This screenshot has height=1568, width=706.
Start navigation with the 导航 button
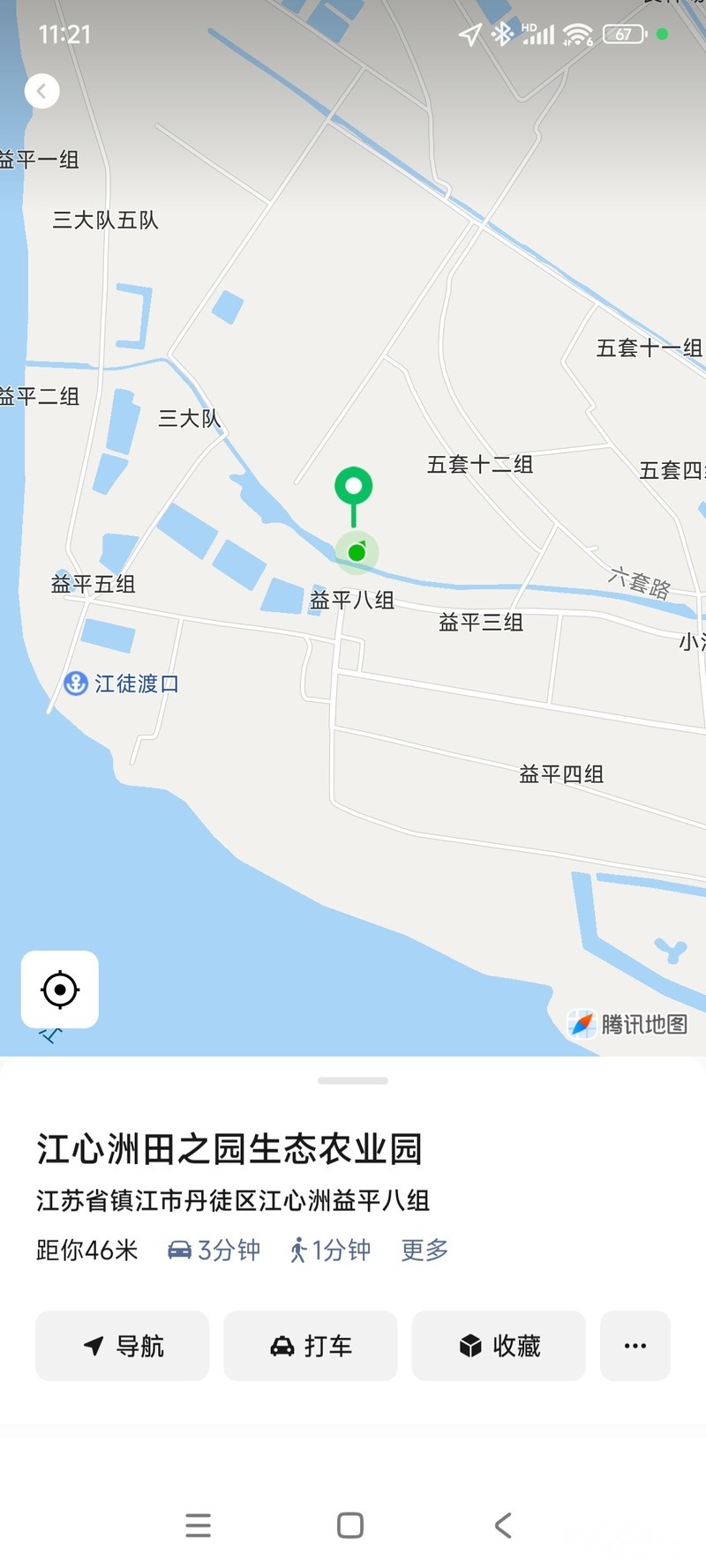point(123,1346)
